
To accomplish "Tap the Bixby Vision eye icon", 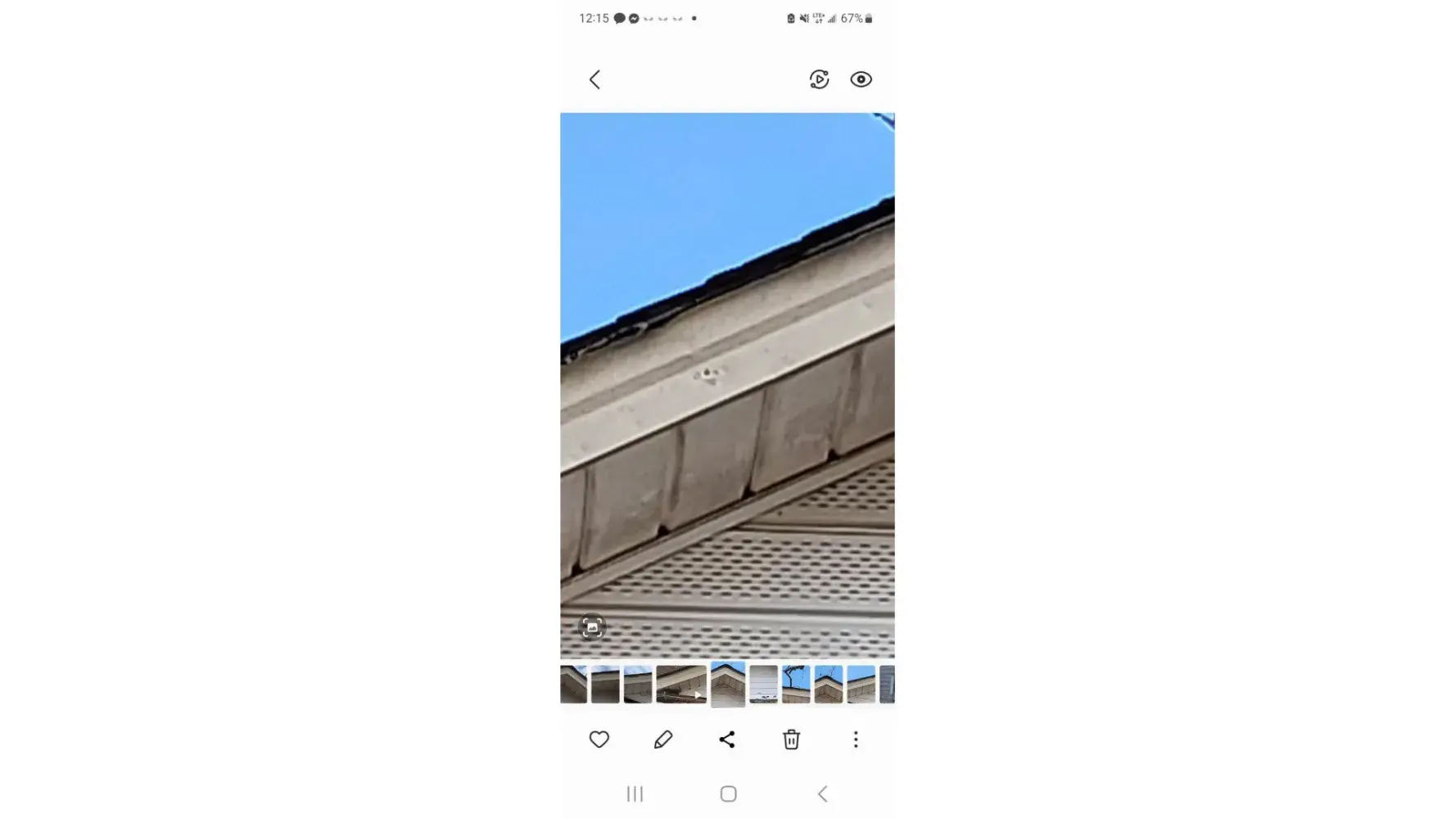I will click(x=861, y=79).
